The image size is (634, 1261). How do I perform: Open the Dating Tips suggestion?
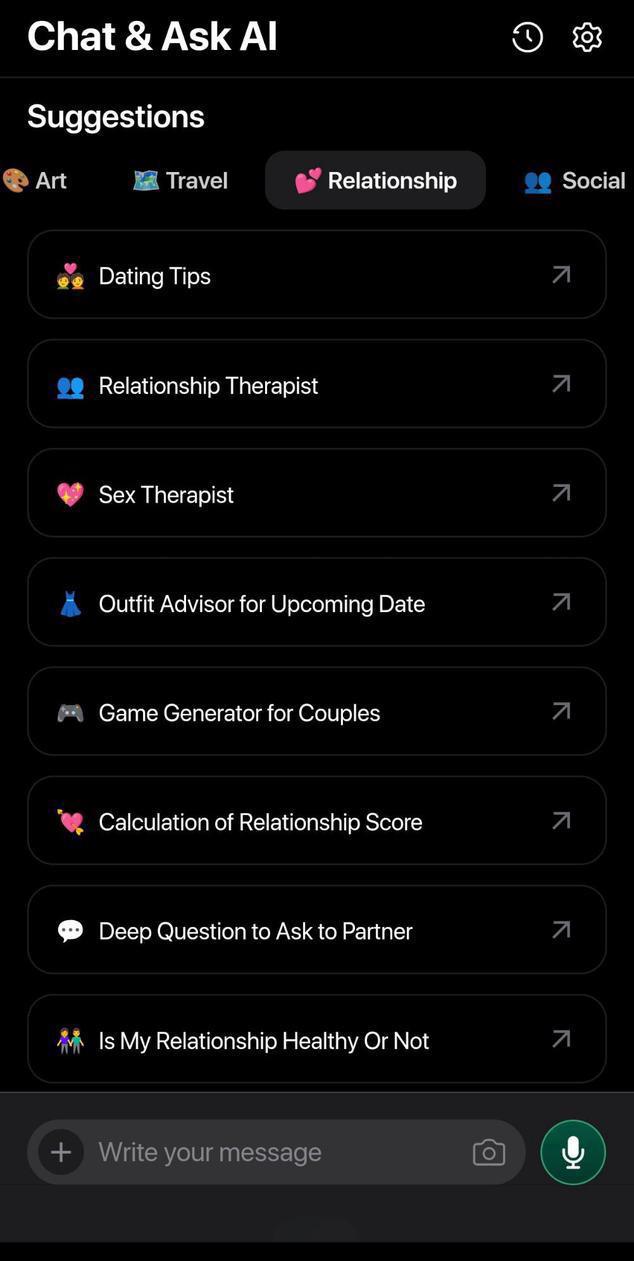[316, 275]
